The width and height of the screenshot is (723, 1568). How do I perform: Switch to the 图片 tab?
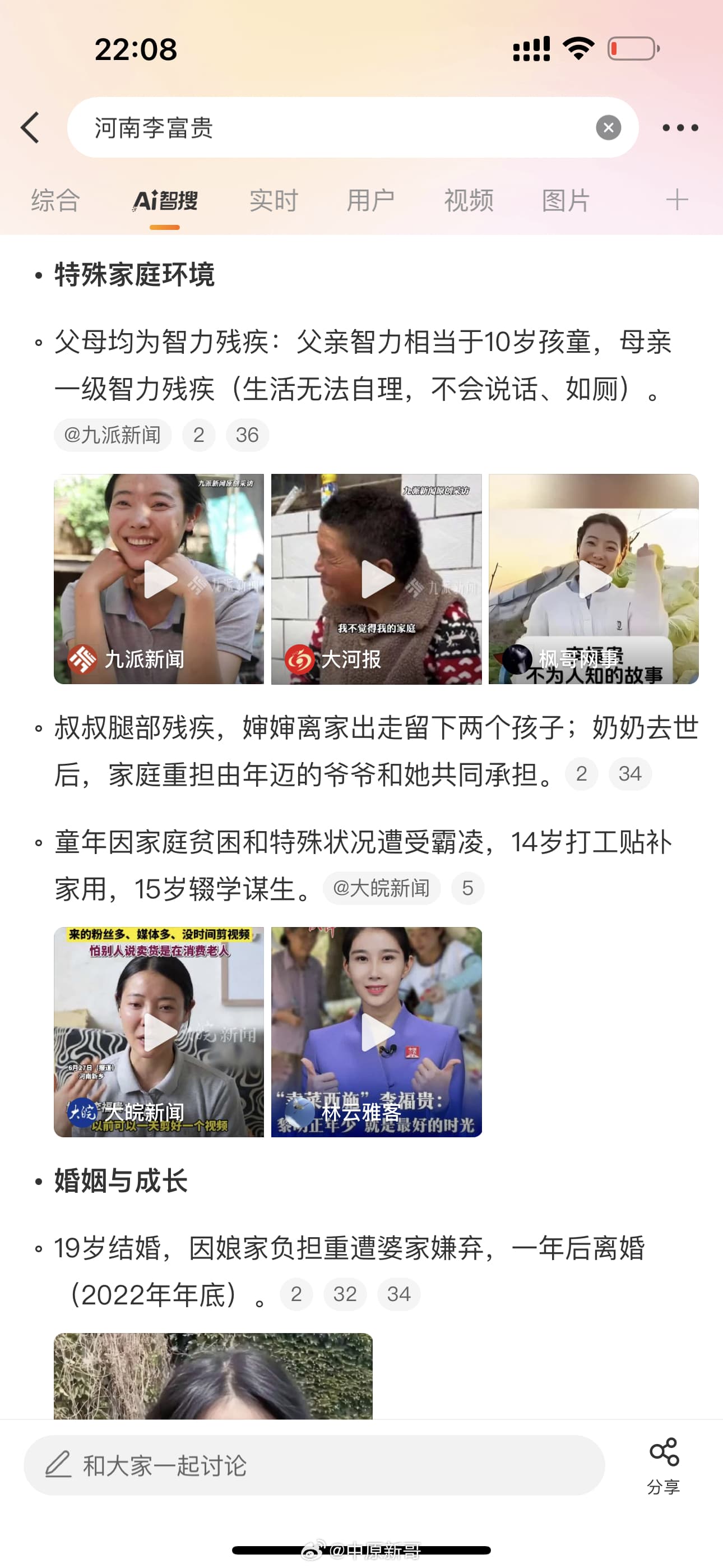pos(566,200)
